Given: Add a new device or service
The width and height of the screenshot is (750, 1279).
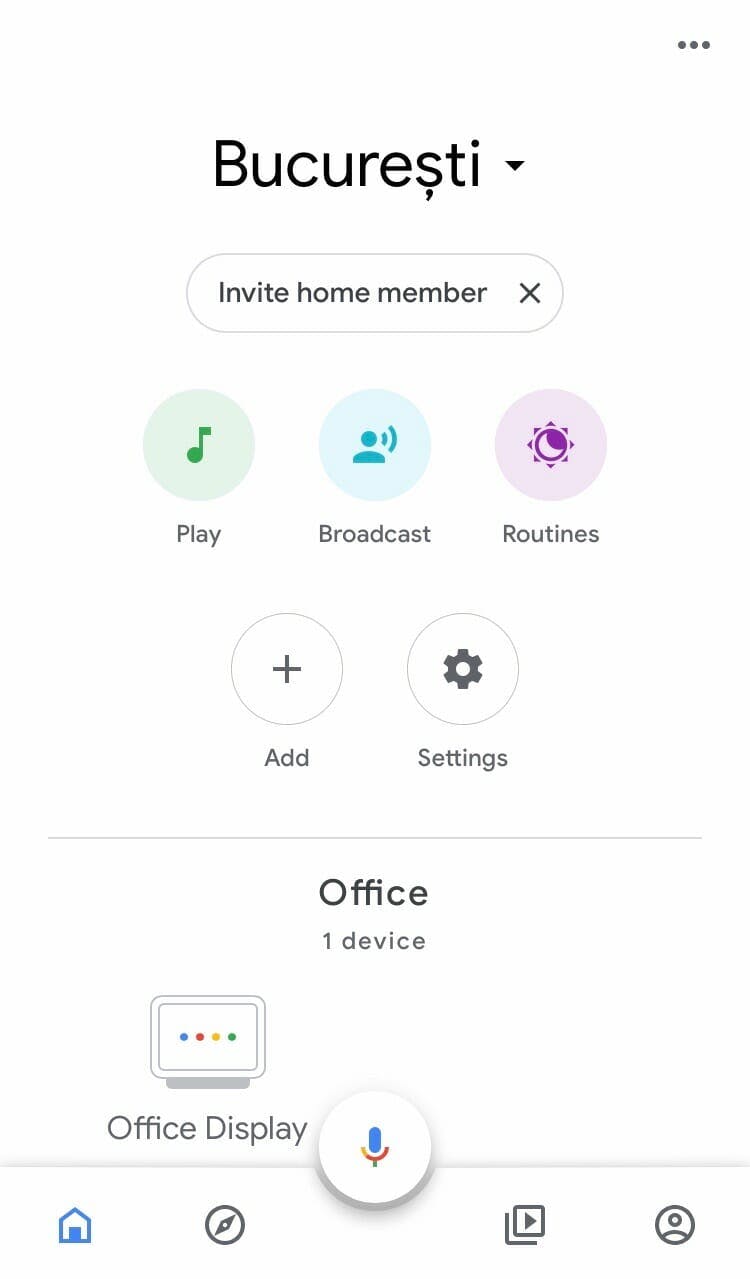Looking at the screenshot, I should (287, 669).
